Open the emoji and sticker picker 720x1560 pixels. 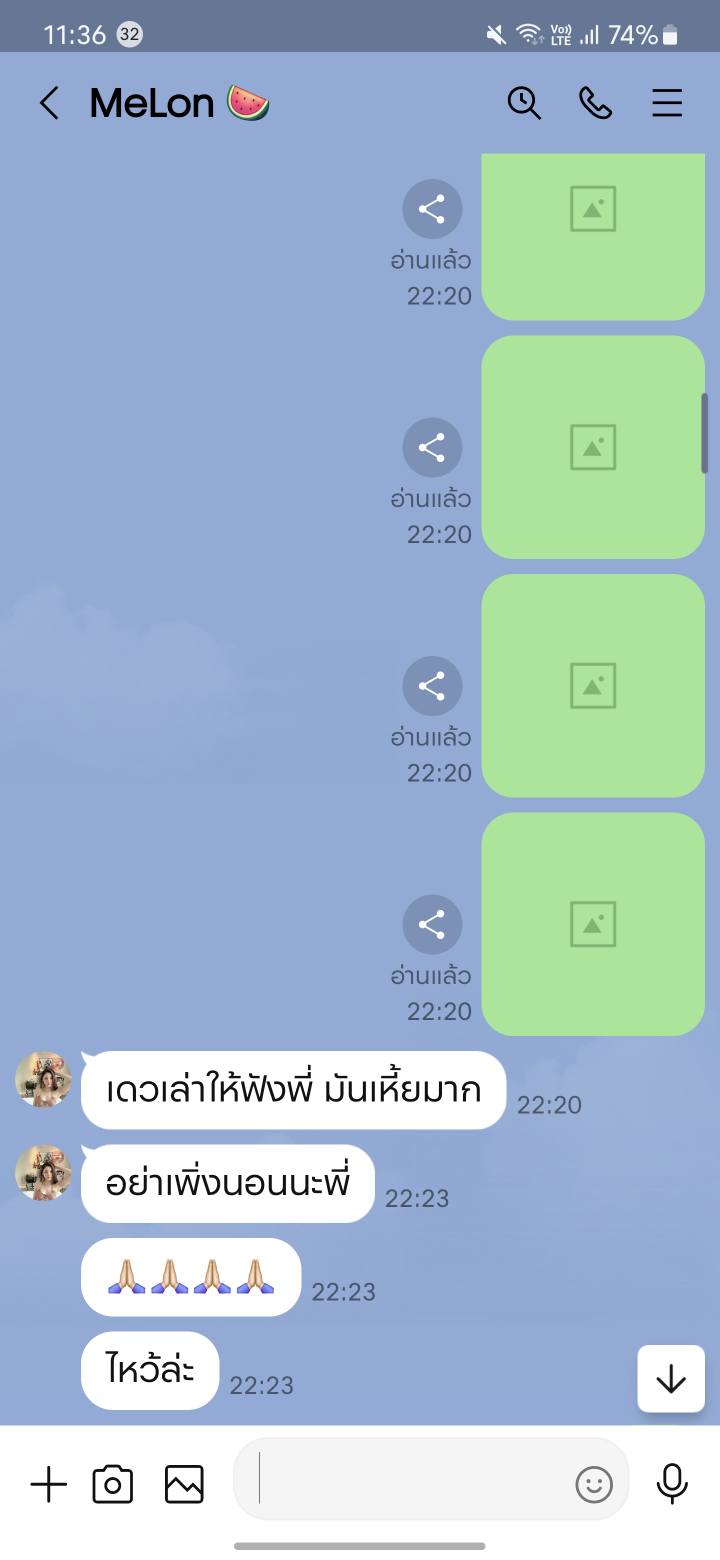pos(594,1485)
